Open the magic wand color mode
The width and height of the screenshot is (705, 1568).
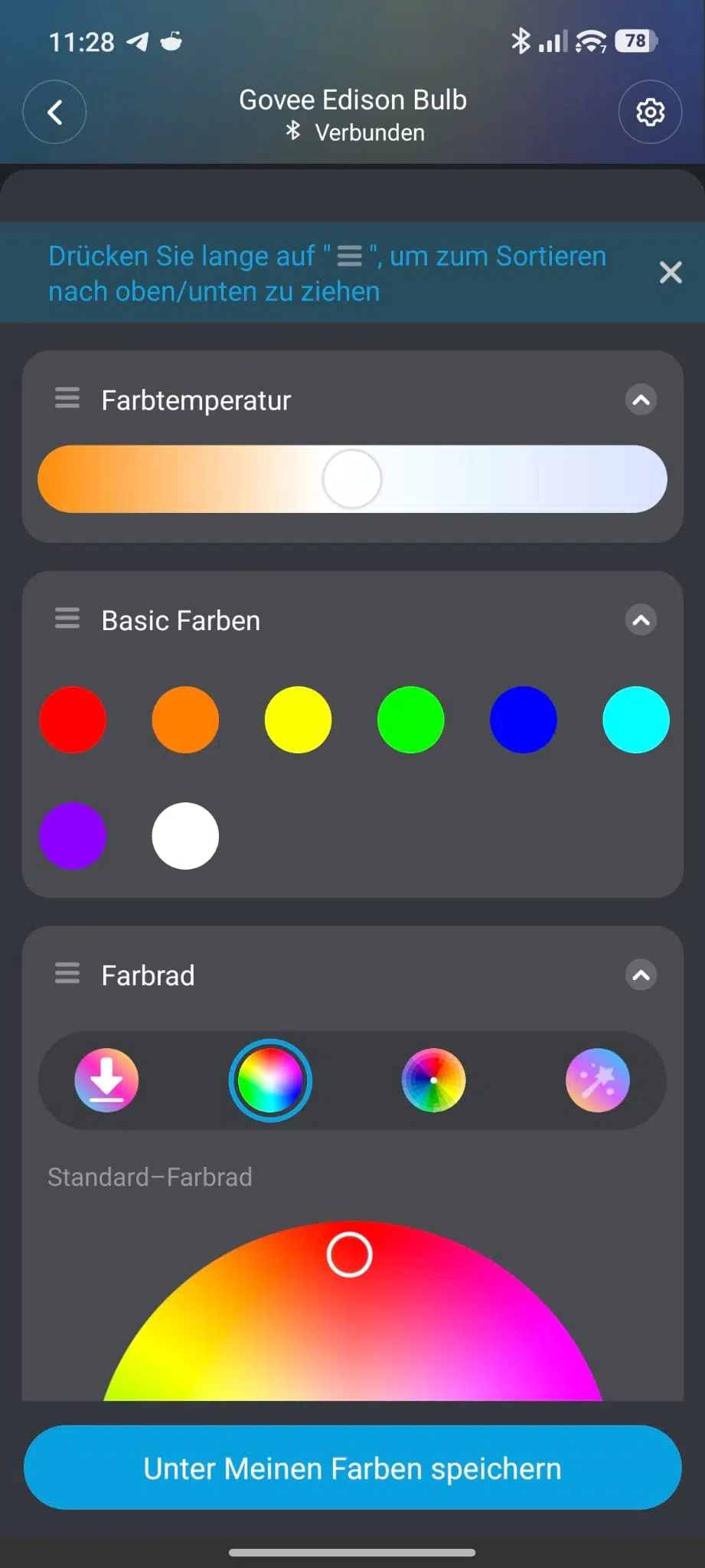pyautogui.click(x=597, y=1080)
